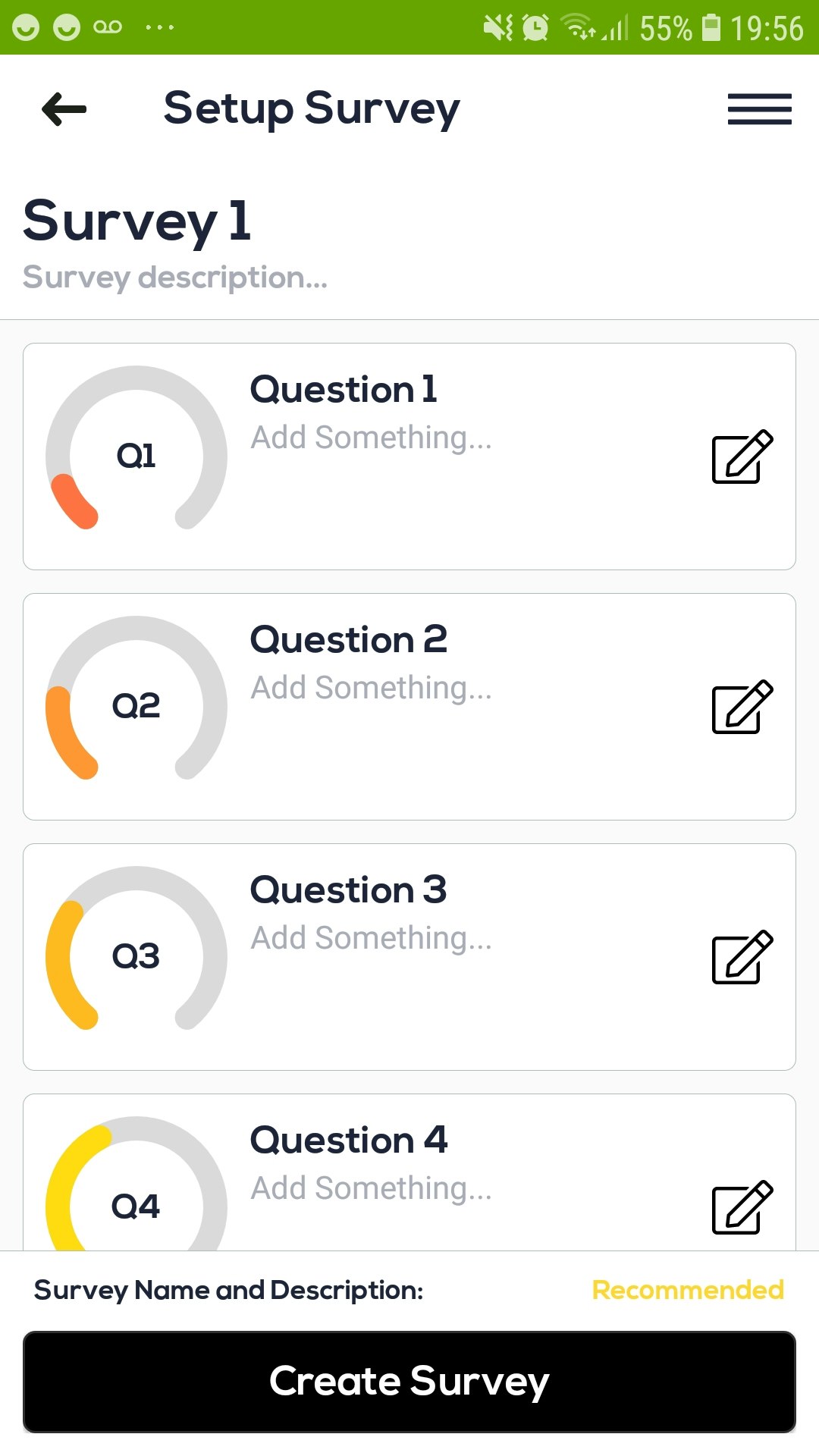Go back with the arrow
Image resolution: width=819 pixels, height=1456 pixels.
tap(64, 109)
